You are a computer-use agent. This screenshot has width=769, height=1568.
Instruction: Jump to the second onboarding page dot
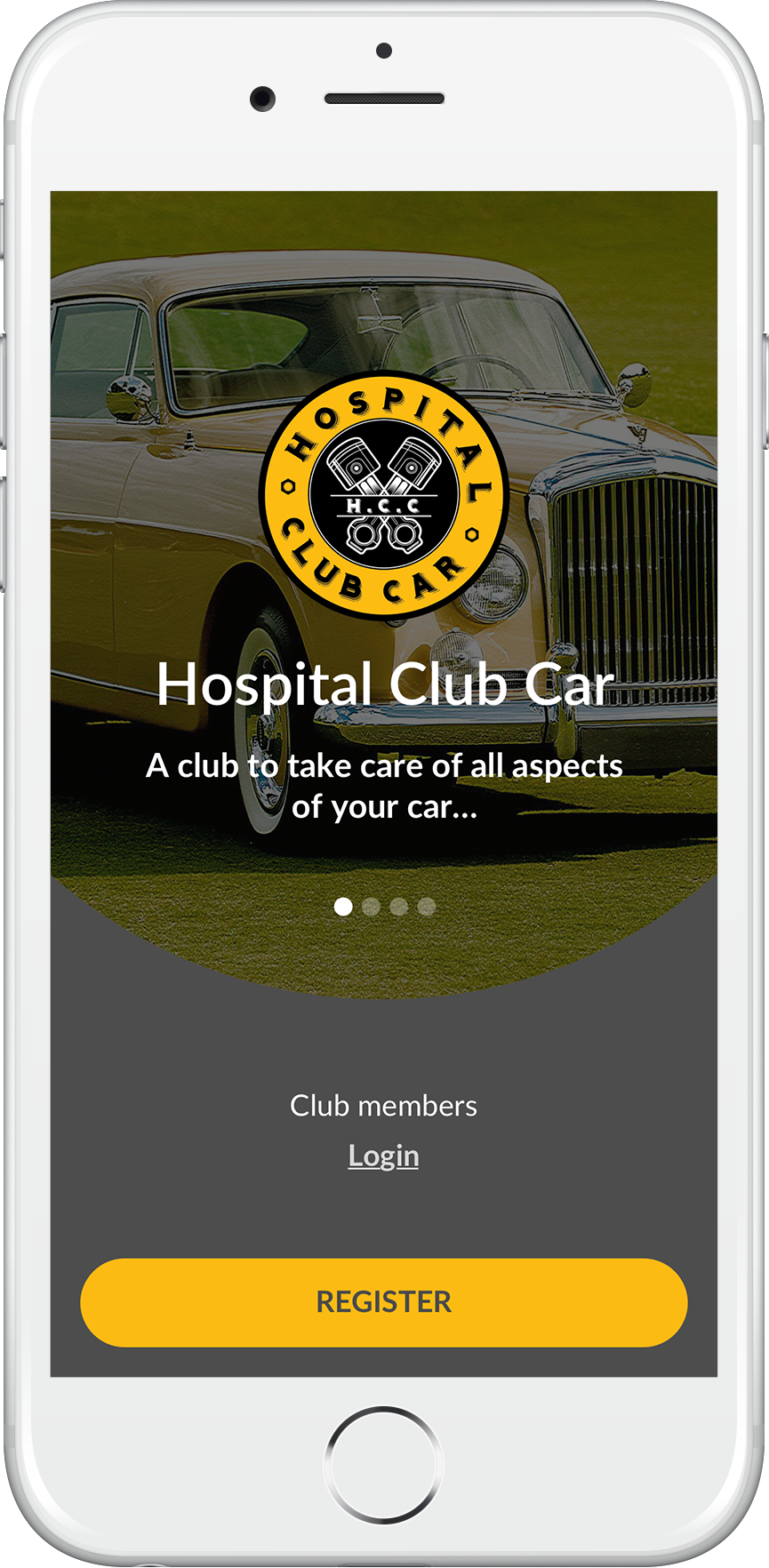point(372,907)
